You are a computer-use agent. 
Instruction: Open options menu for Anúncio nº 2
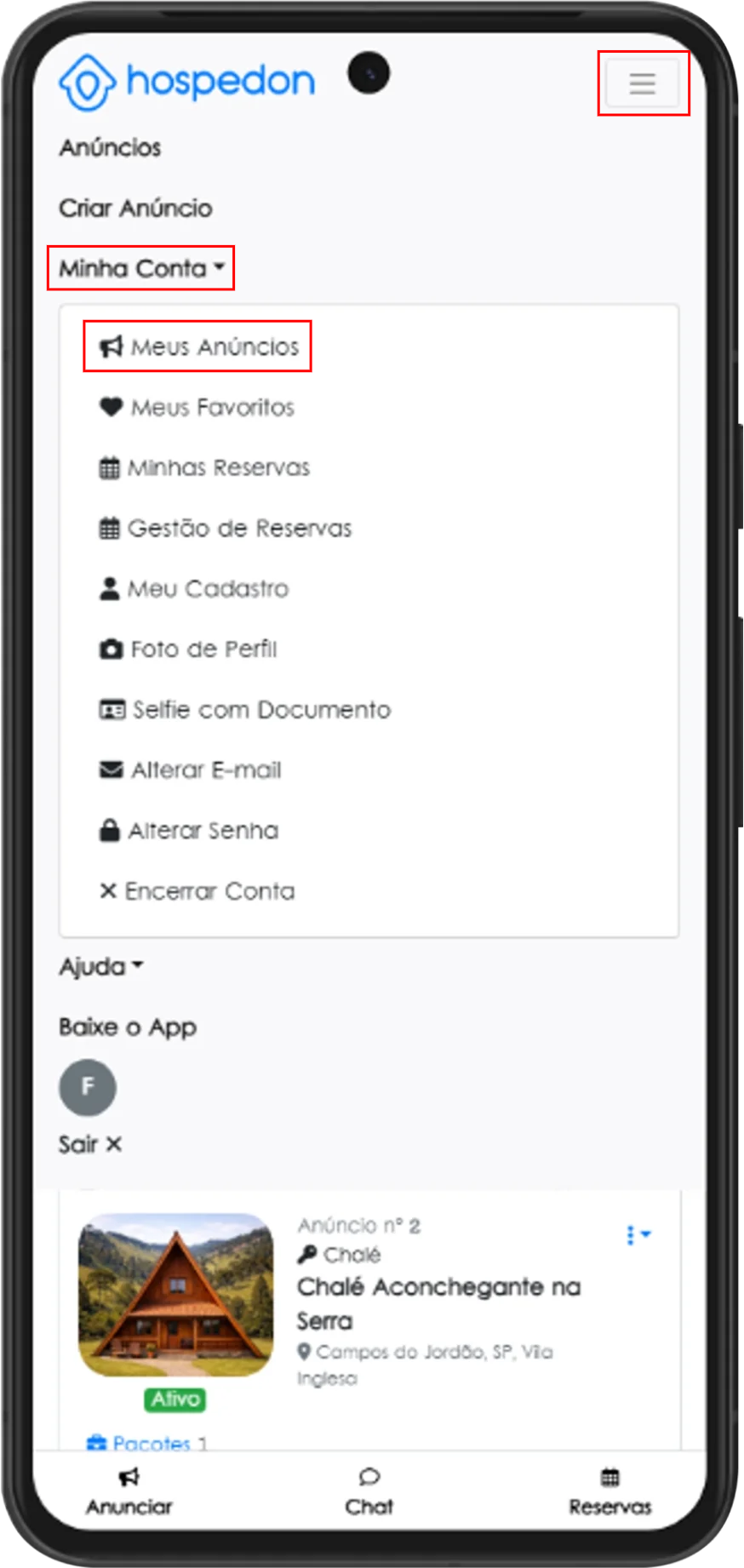[x=638, y=1234]
